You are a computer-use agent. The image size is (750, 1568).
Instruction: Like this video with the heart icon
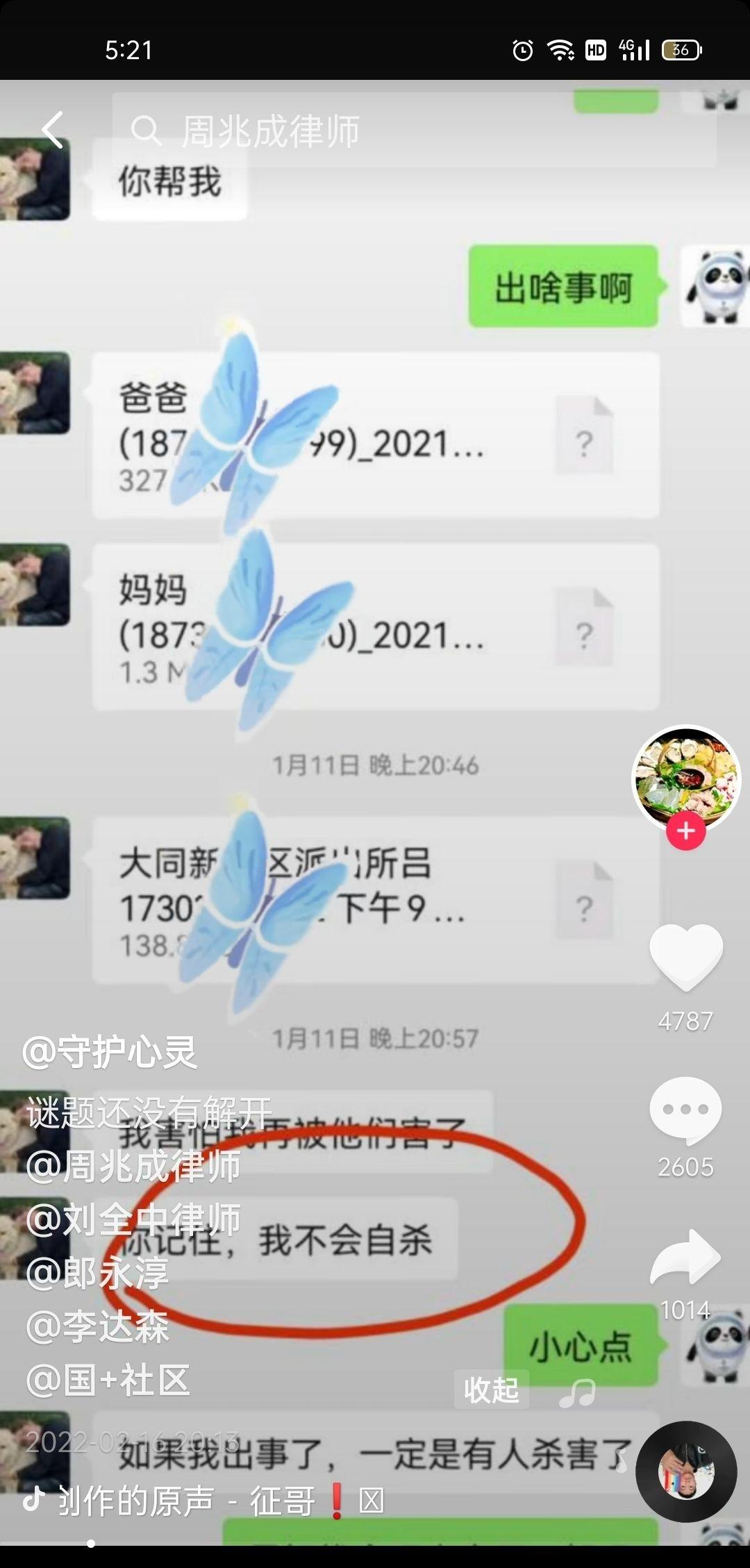[686, 956]
